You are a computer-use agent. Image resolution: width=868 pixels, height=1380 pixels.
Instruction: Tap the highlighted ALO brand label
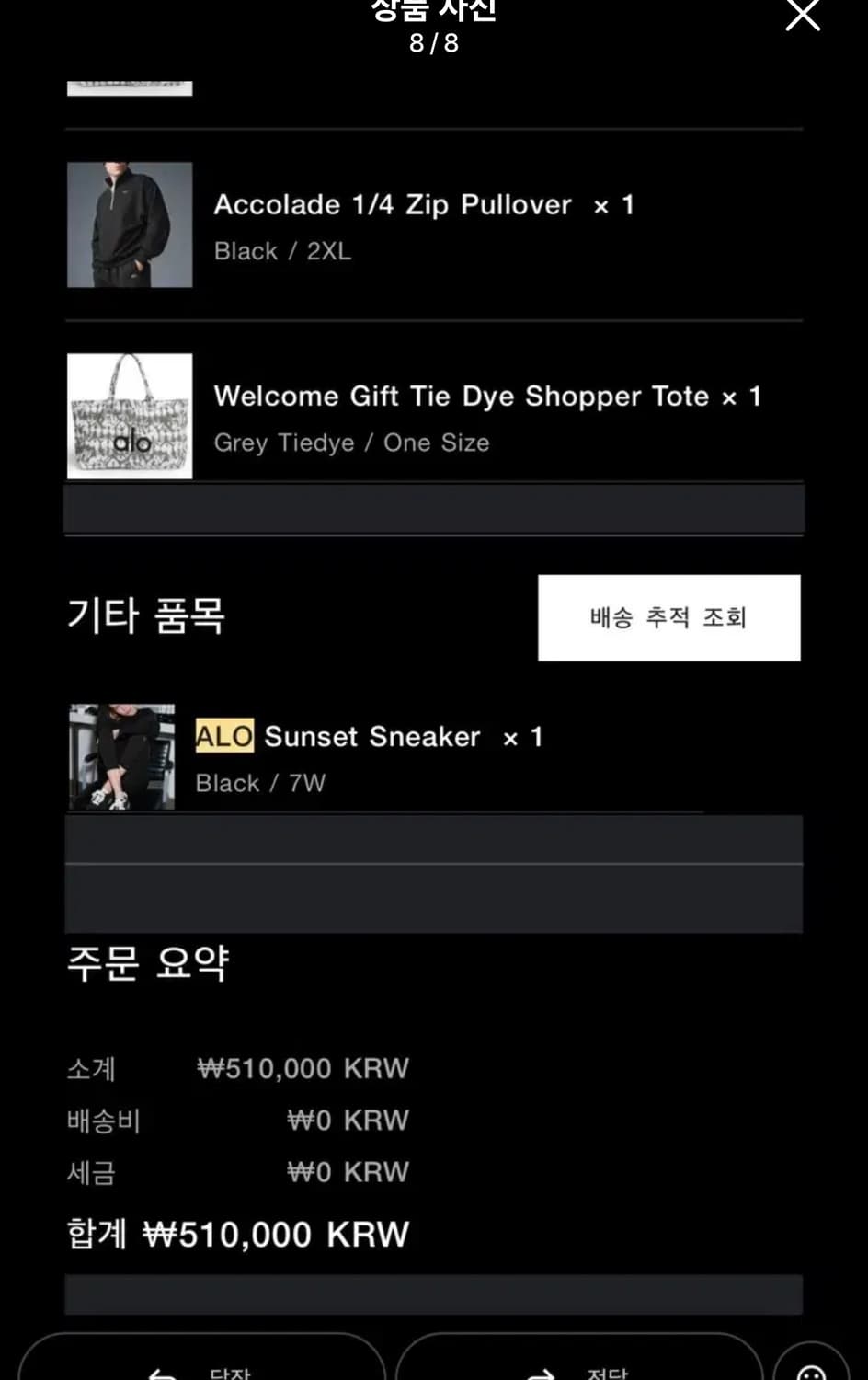pyautogui.click(x=223, y=735)
